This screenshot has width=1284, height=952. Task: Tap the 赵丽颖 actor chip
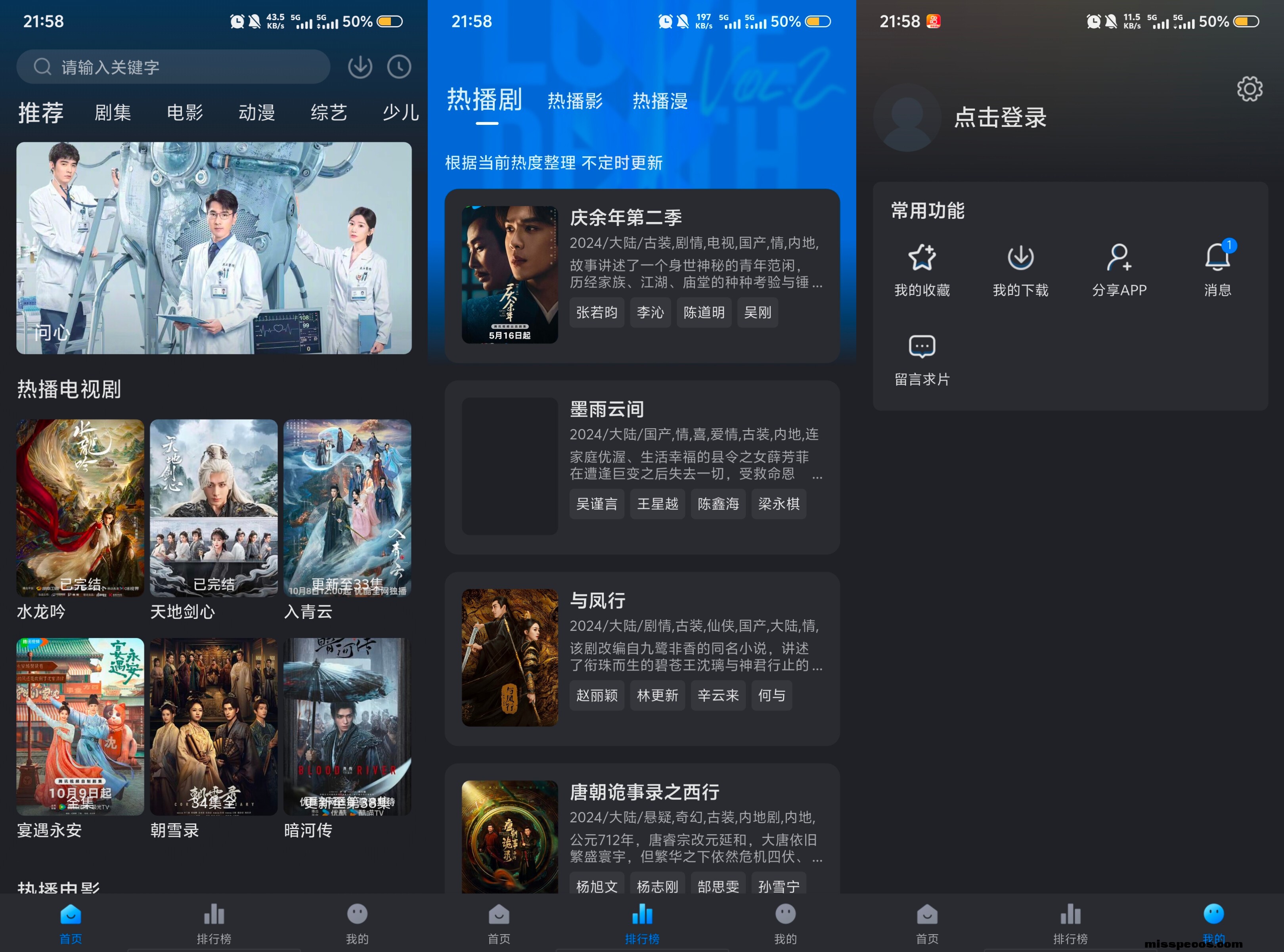pos(597,695)
